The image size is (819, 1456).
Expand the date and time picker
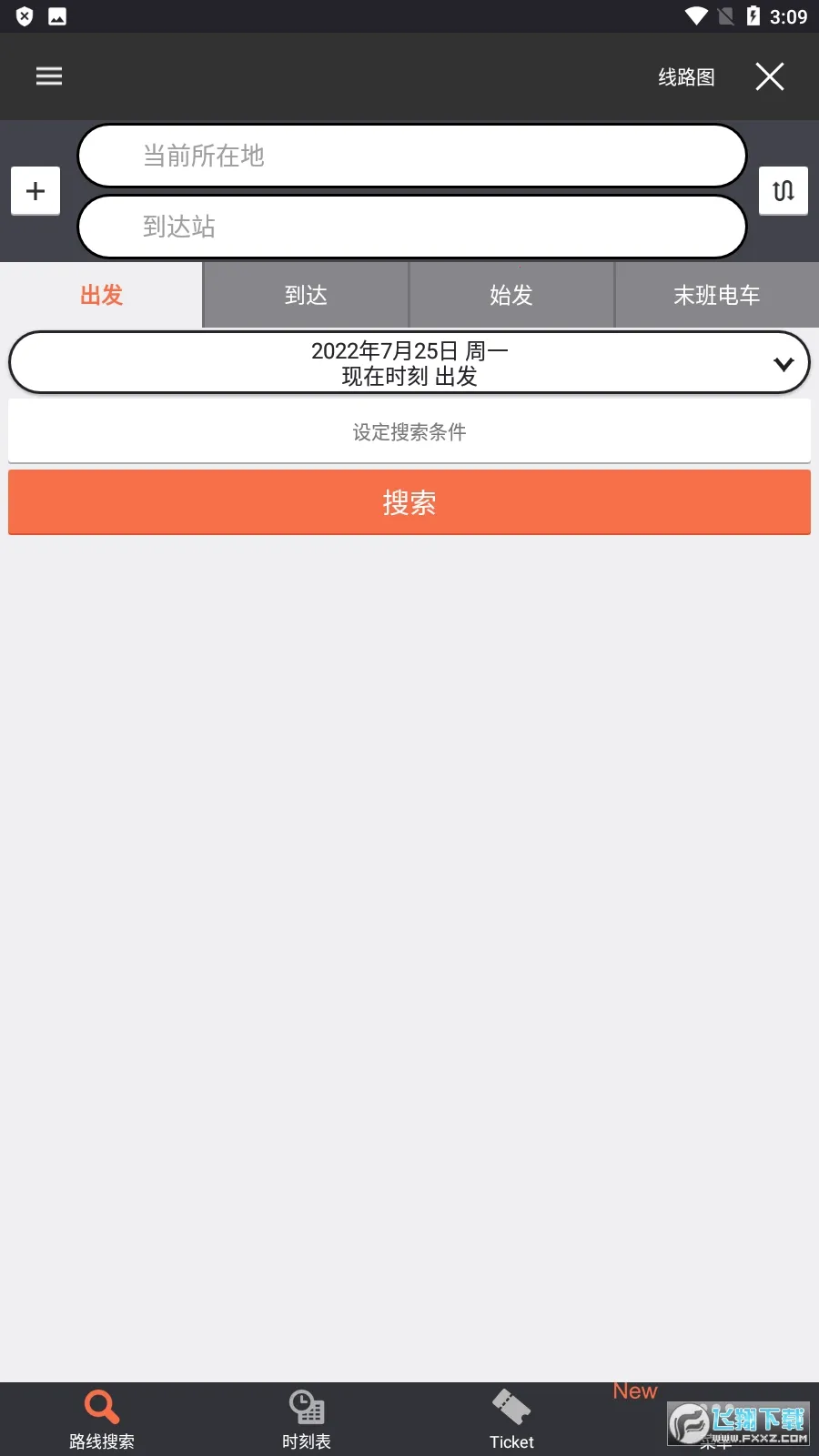pyautogui.click(x=409, y=363)
